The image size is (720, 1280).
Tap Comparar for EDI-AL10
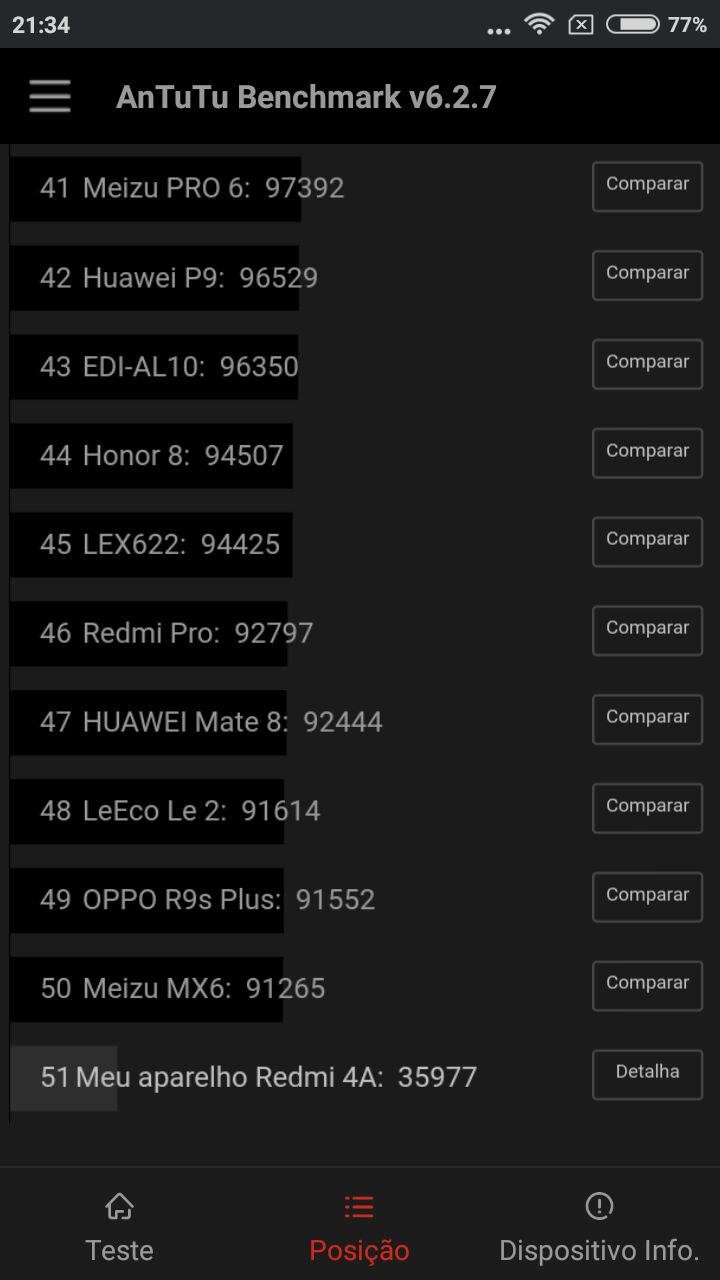[x=647, y=364]
